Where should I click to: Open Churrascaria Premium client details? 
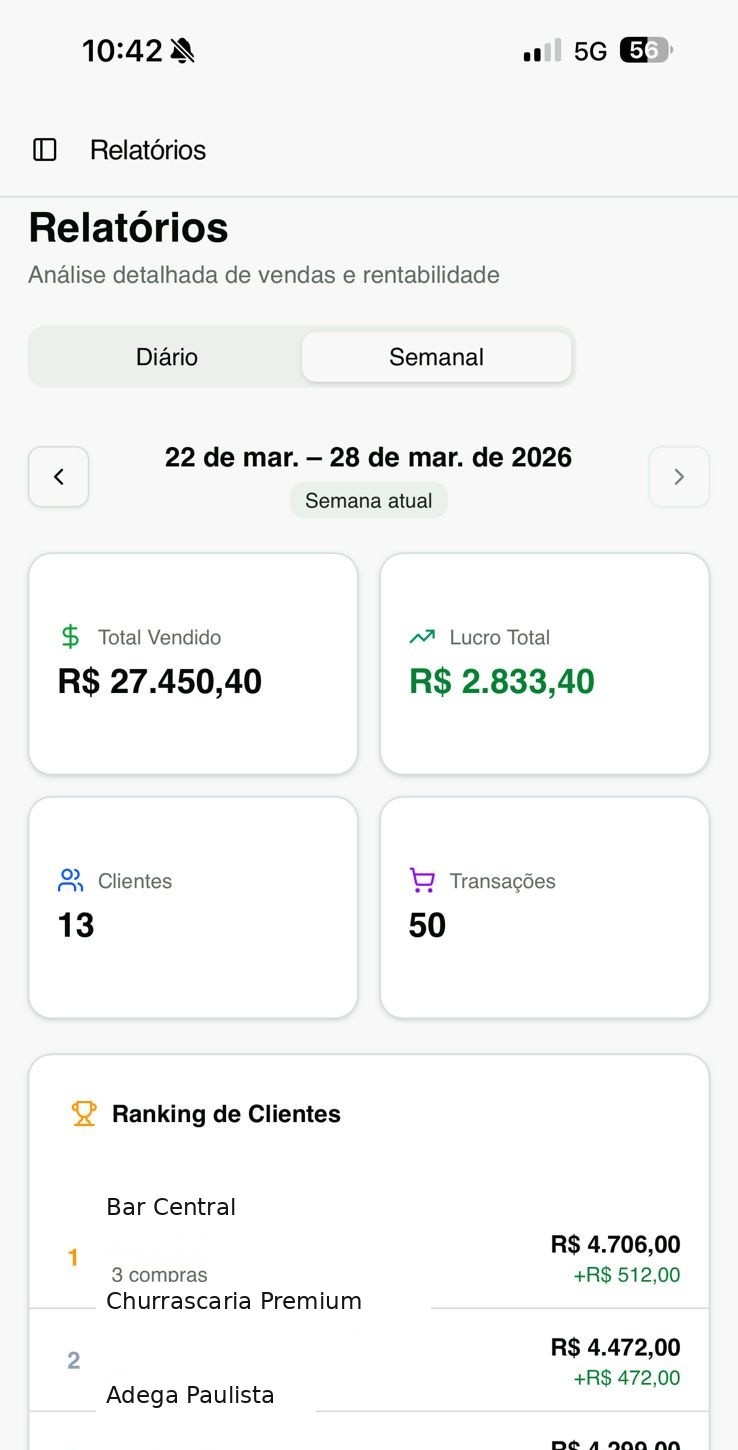234,1300
